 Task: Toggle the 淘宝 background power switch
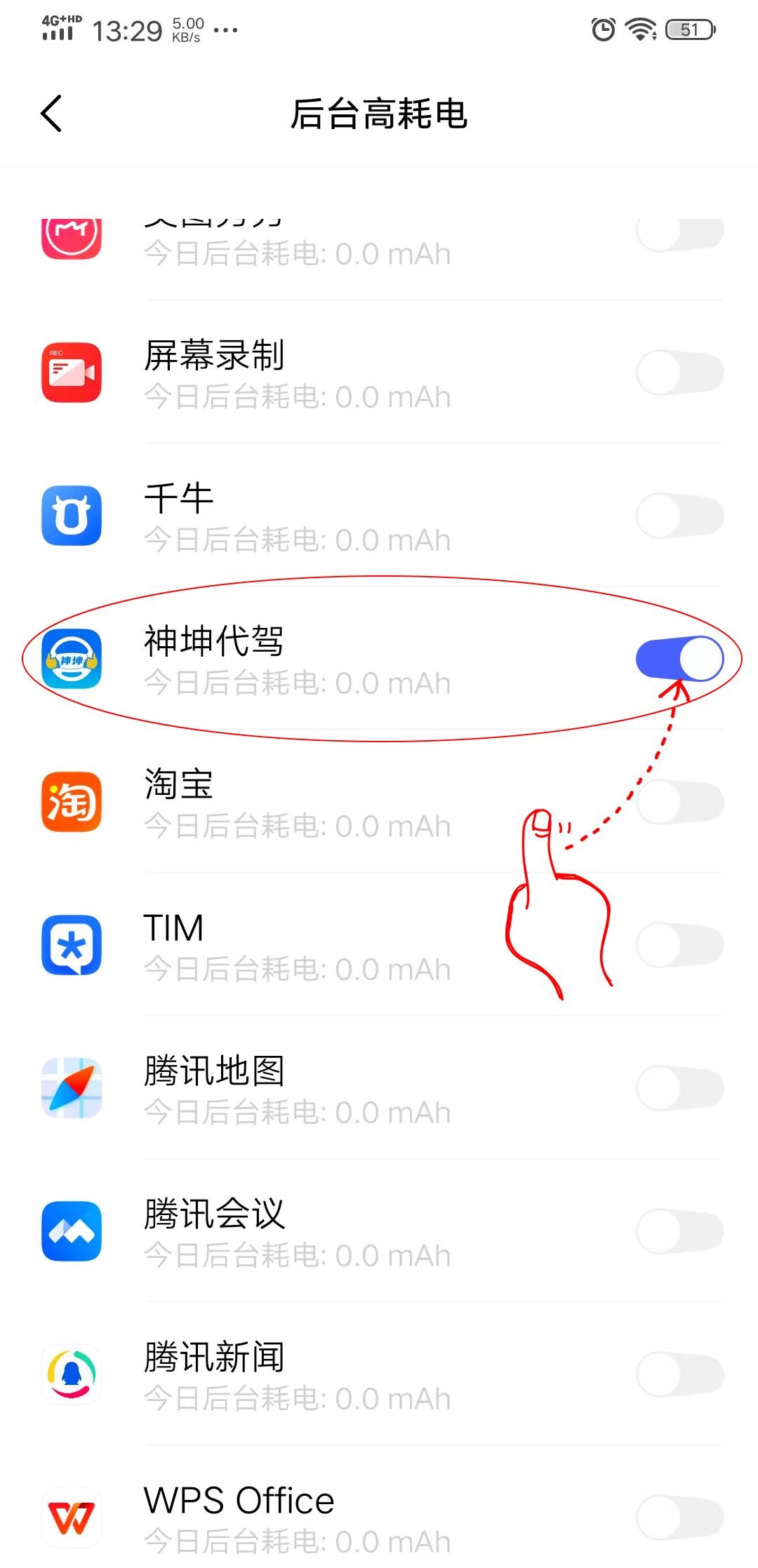point(679,803)
